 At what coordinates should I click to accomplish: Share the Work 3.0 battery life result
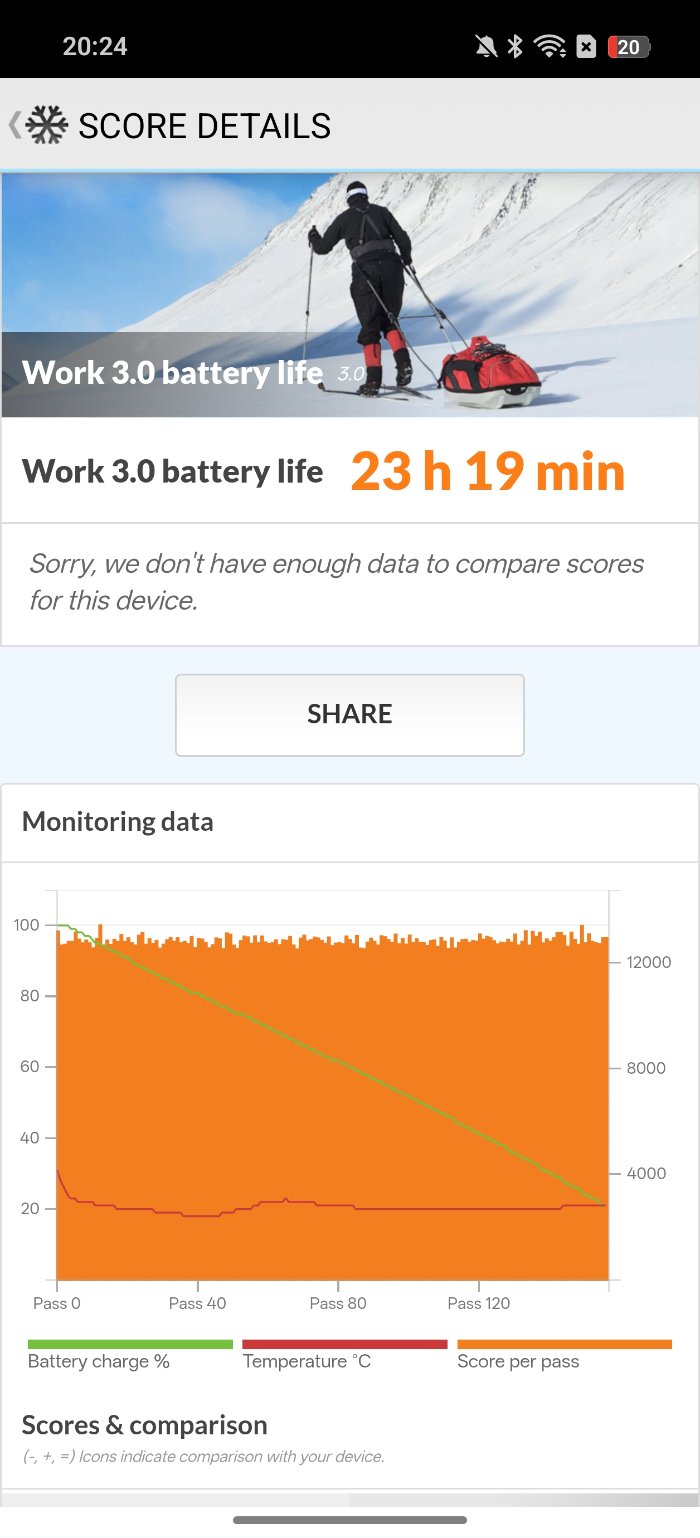[349, 714]
